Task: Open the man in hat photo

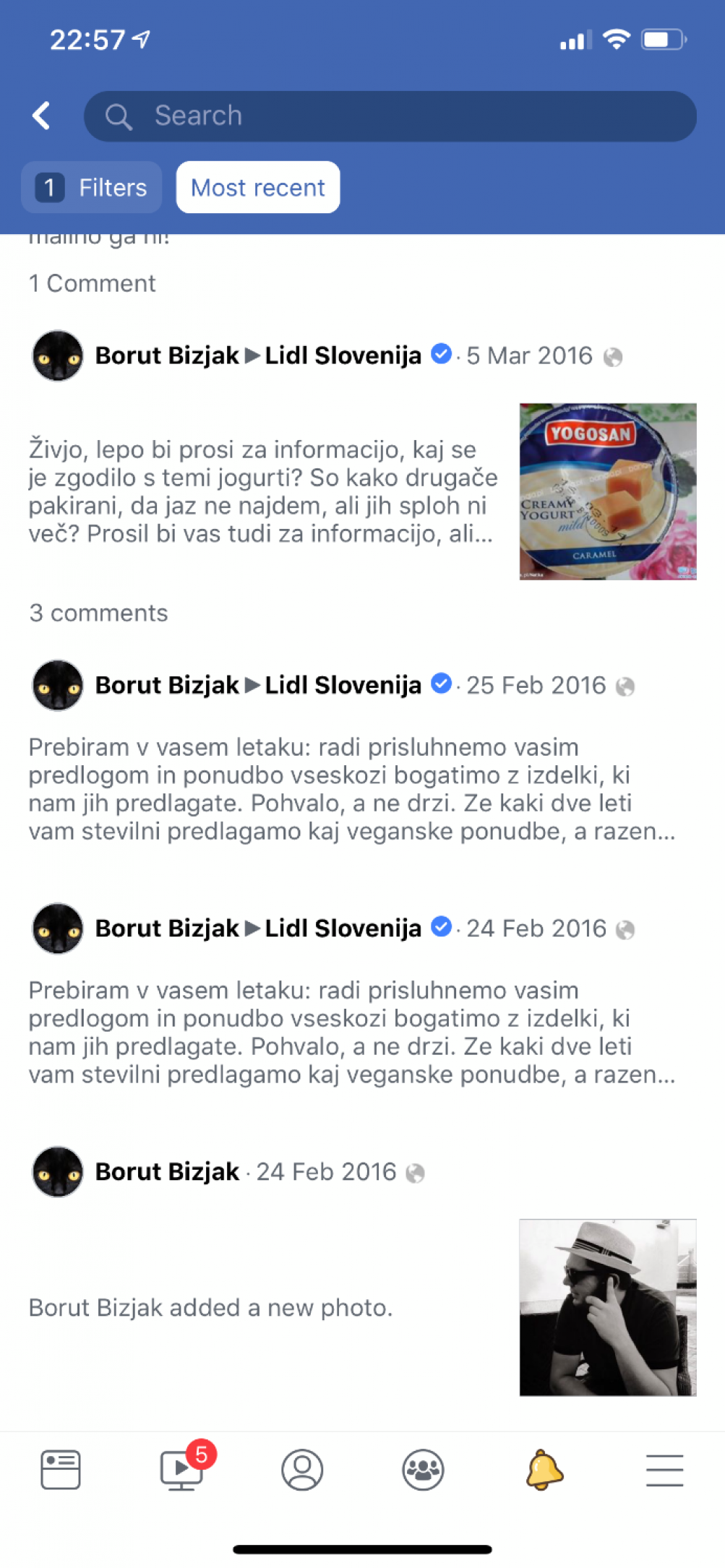Action: click(x=608, y=1307)
